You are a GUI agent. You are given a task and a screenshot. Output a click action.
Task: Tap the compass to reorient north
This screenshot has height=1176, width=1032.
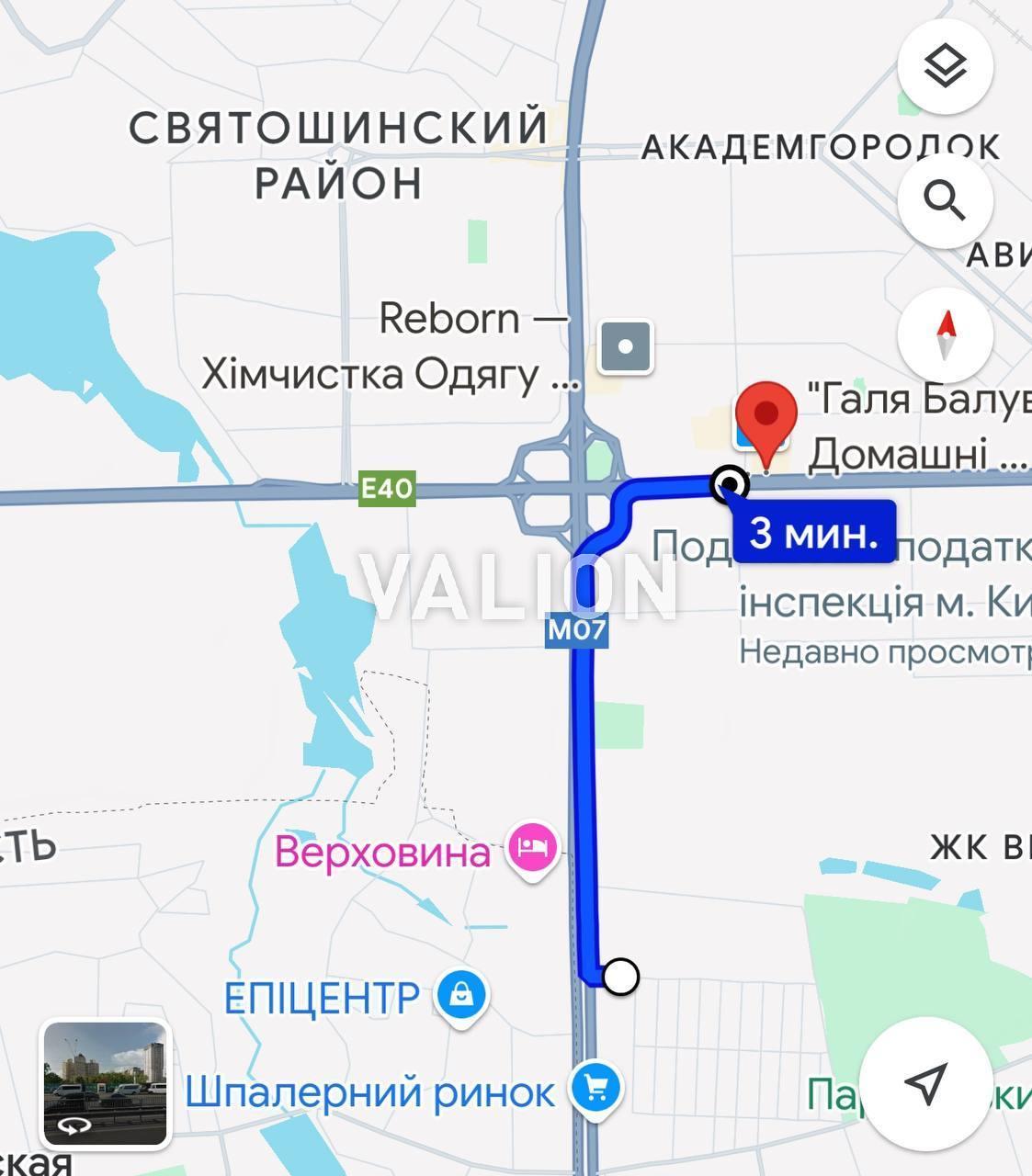(945, 334)
